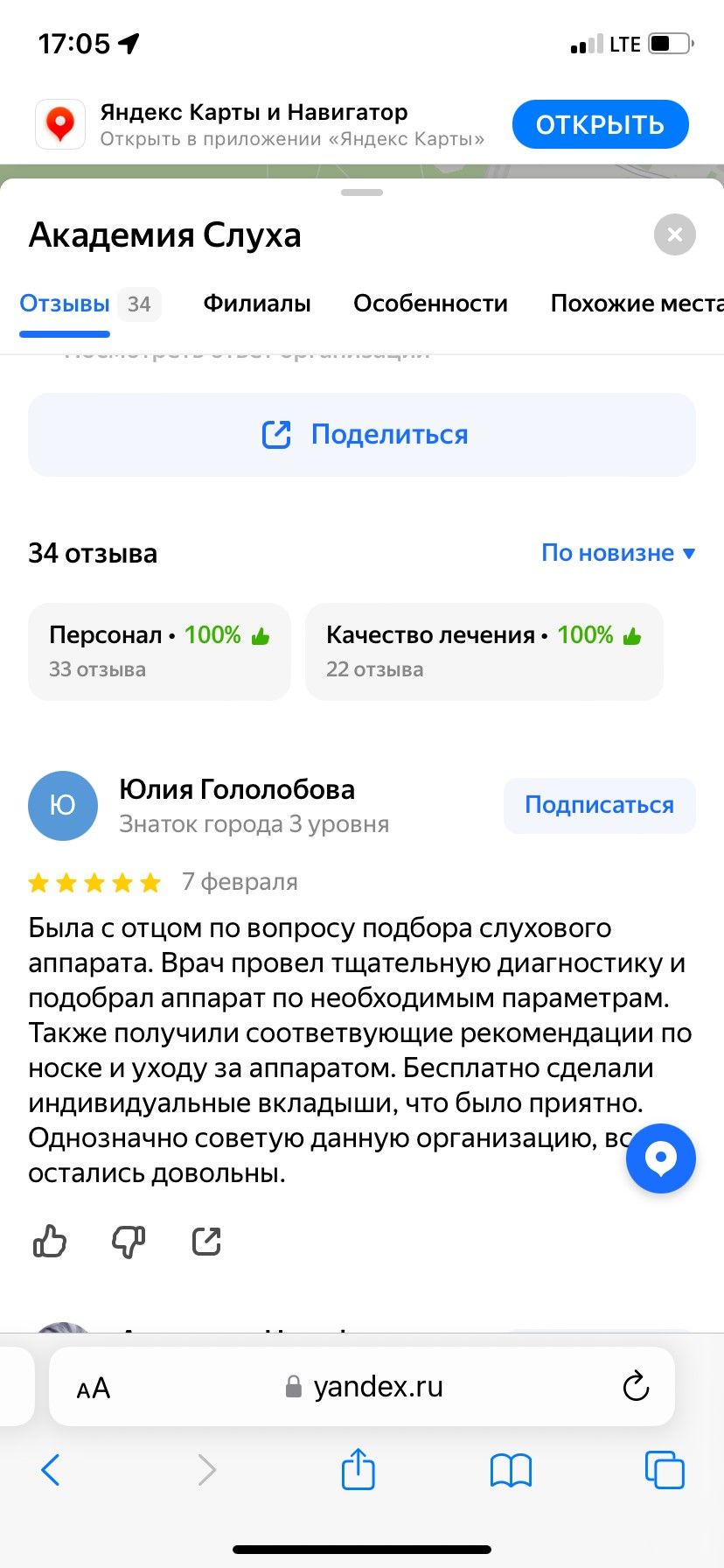Image resolution: width=724 pixels, height=1568 pixels.
Task: Open Юлия Гололобова's profile
Action: pos(236,789)
